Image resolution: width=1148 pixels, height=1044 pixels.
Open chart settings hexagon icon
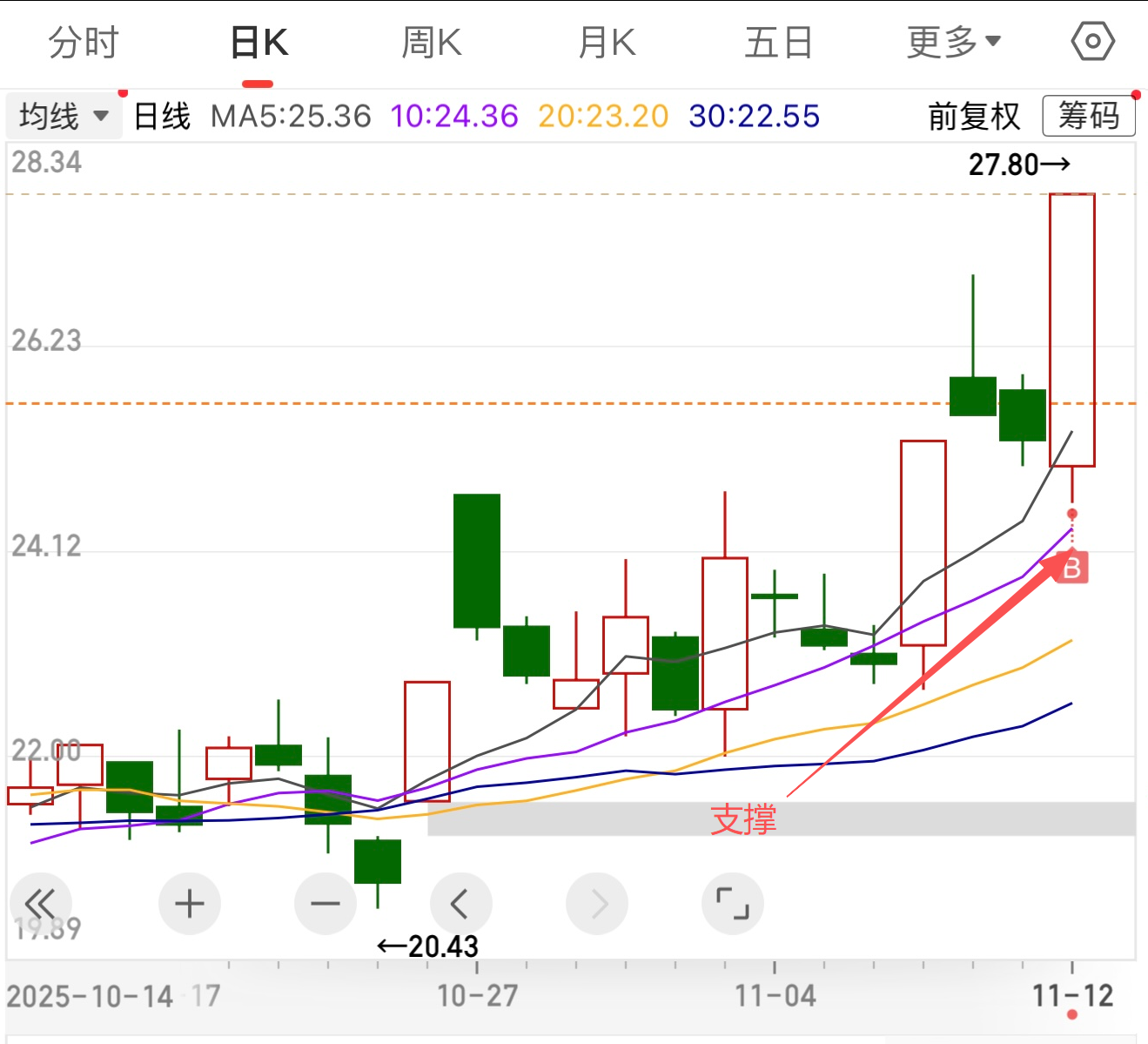(1092, 42)
